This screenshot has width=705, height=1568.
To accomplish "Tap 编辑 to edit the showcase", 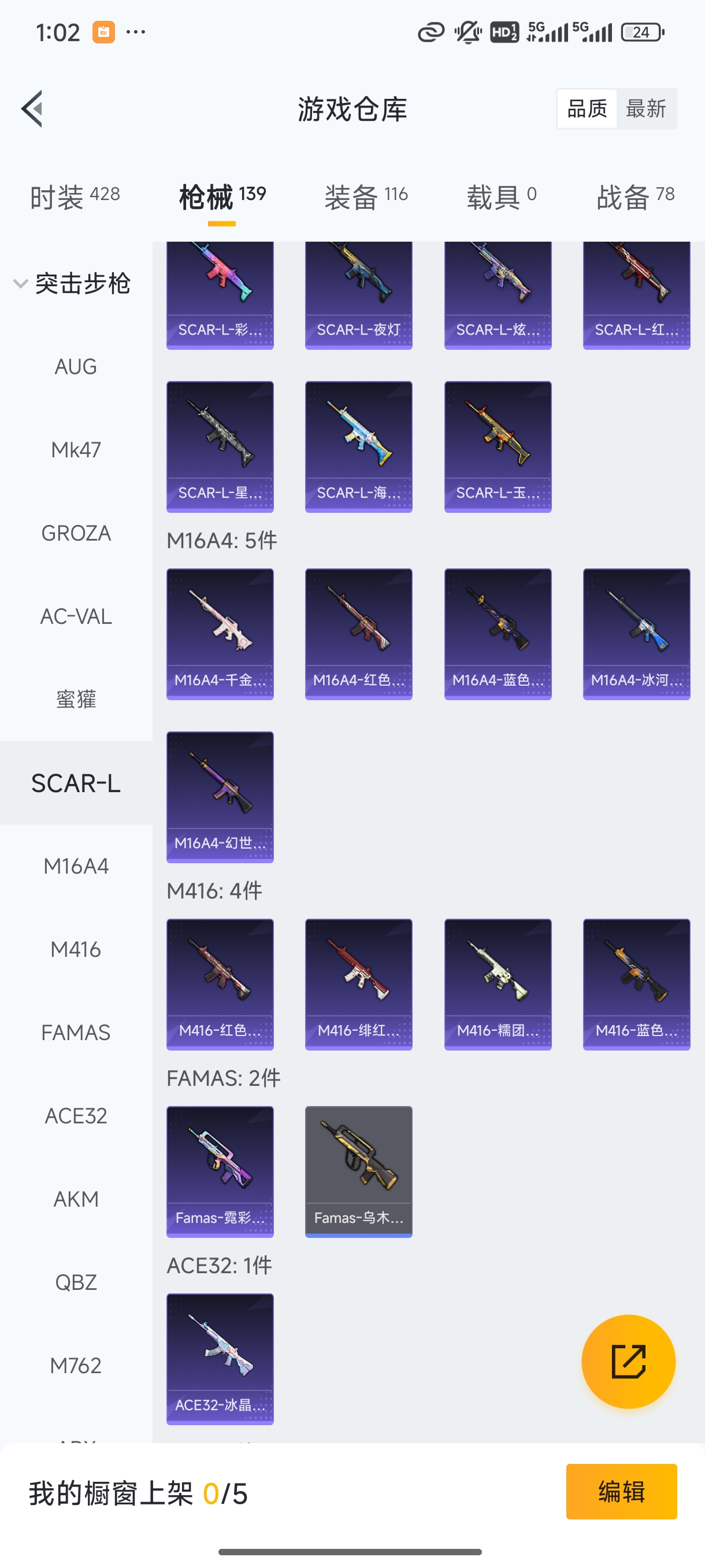I will (621, 1491).
